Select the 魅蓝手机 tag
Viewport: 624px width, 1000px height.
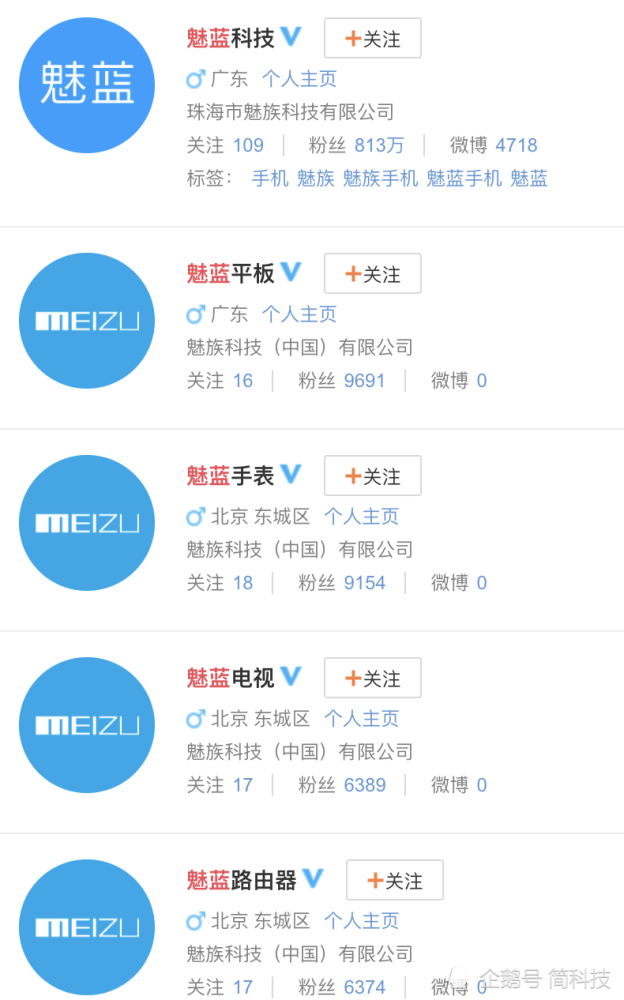pyautogui.click(x=464, y=179)
